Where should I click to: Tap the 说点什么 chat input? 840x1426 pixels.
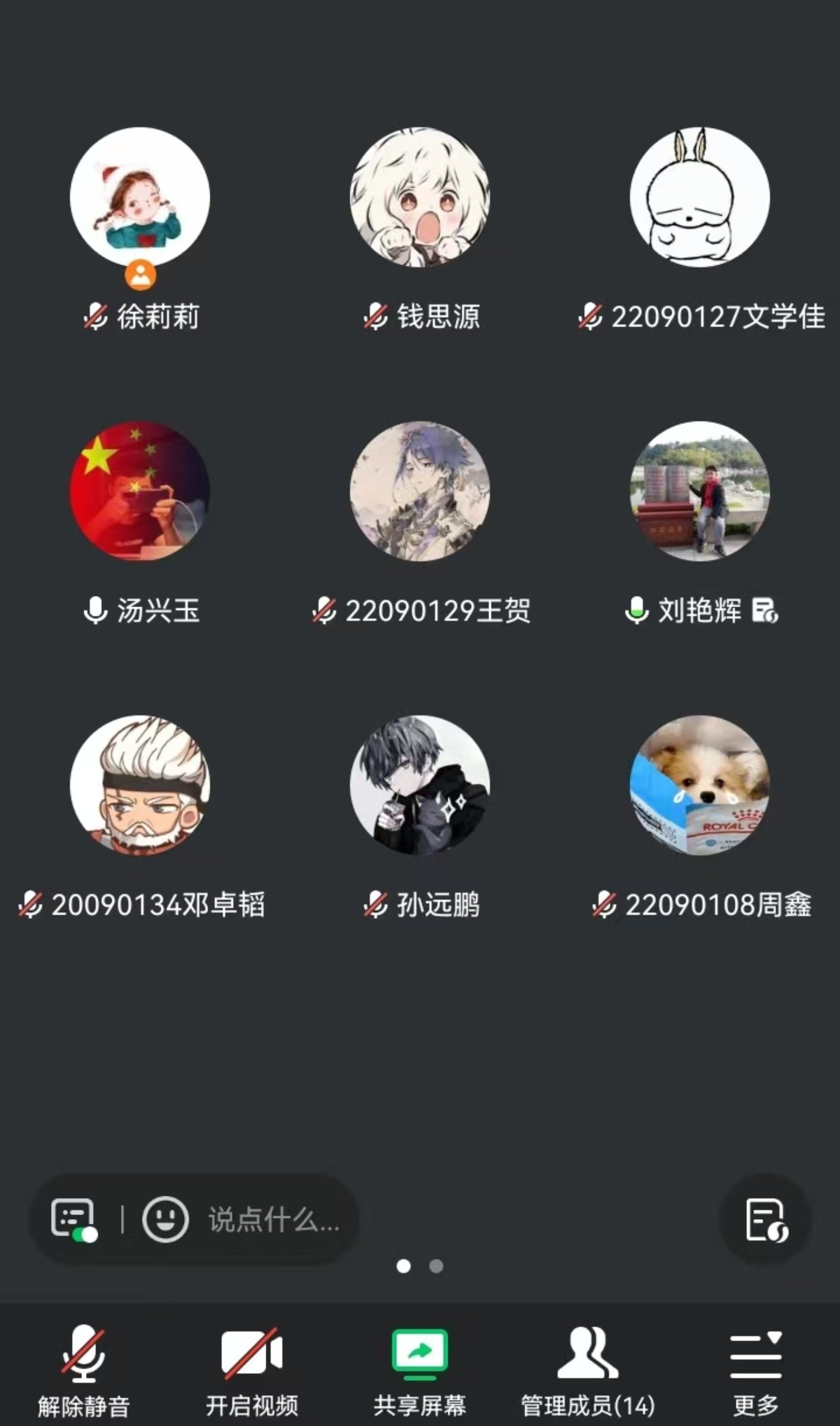click(274, 1220)
